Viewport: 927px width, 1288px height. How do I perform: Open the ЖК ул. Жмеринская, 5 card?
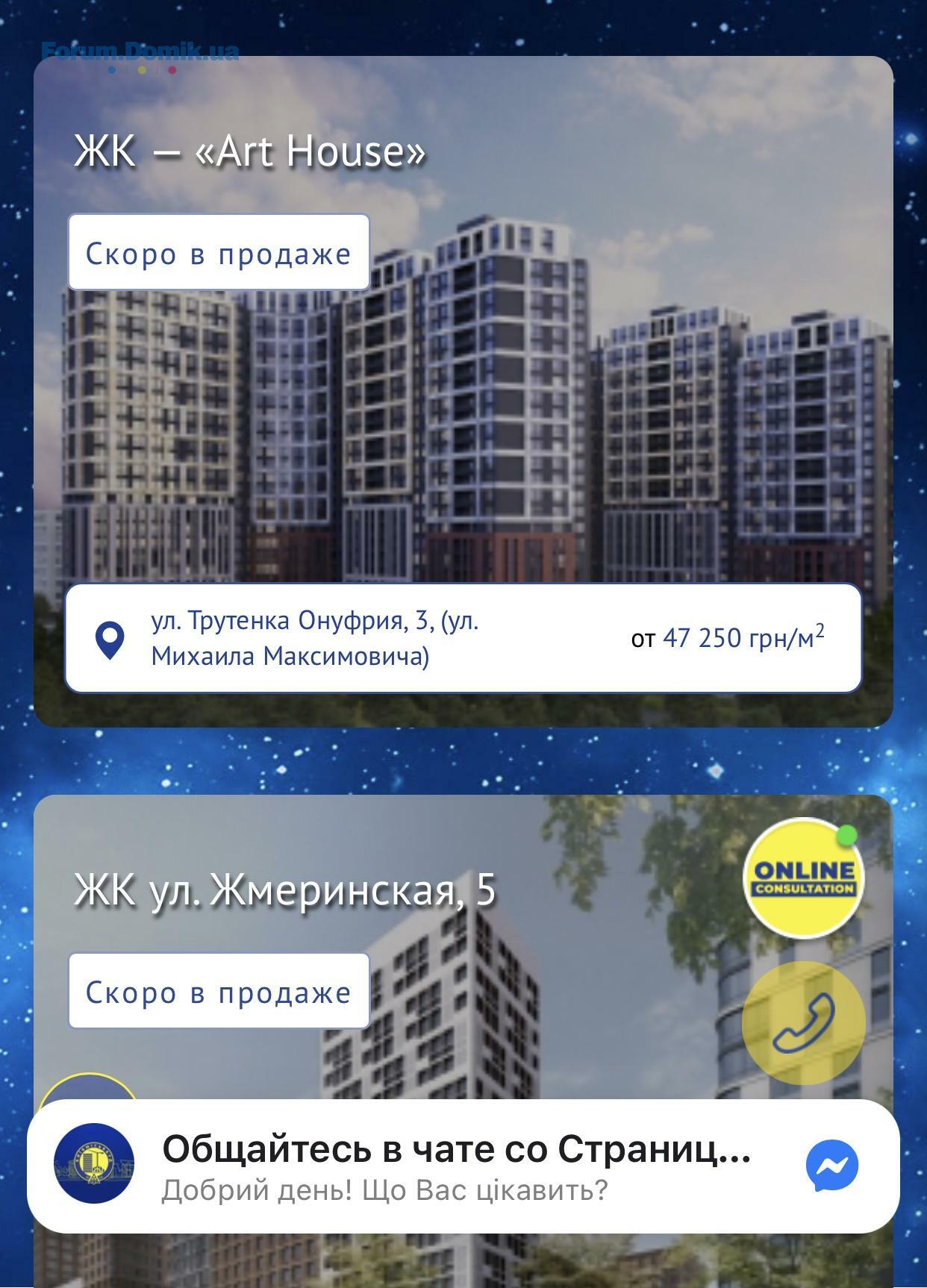(284, 890)
